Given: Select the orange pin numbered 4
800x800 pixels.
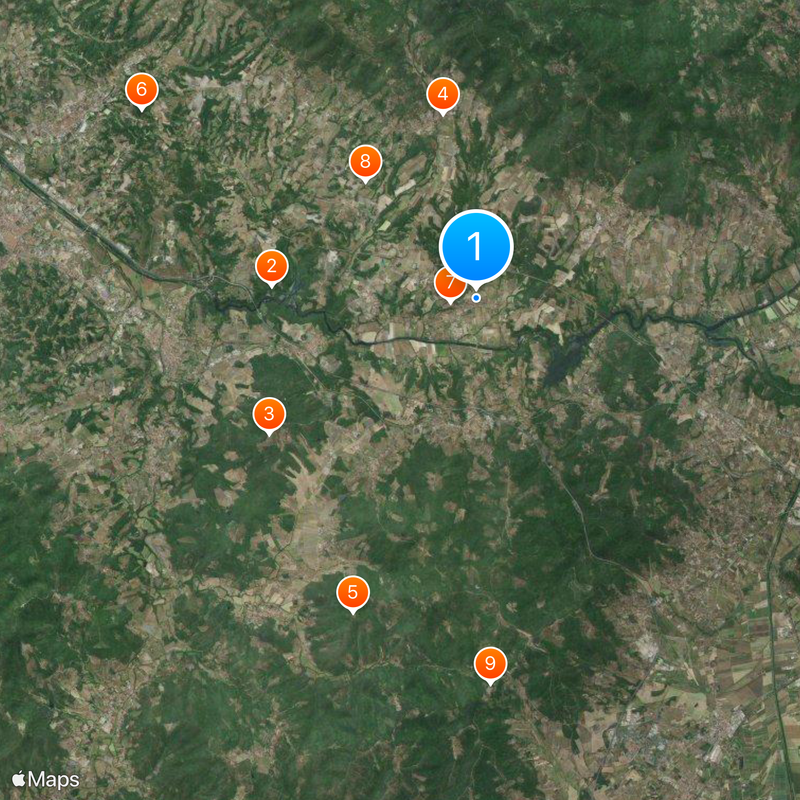Looking at the screenshot, I should (443, 95).
